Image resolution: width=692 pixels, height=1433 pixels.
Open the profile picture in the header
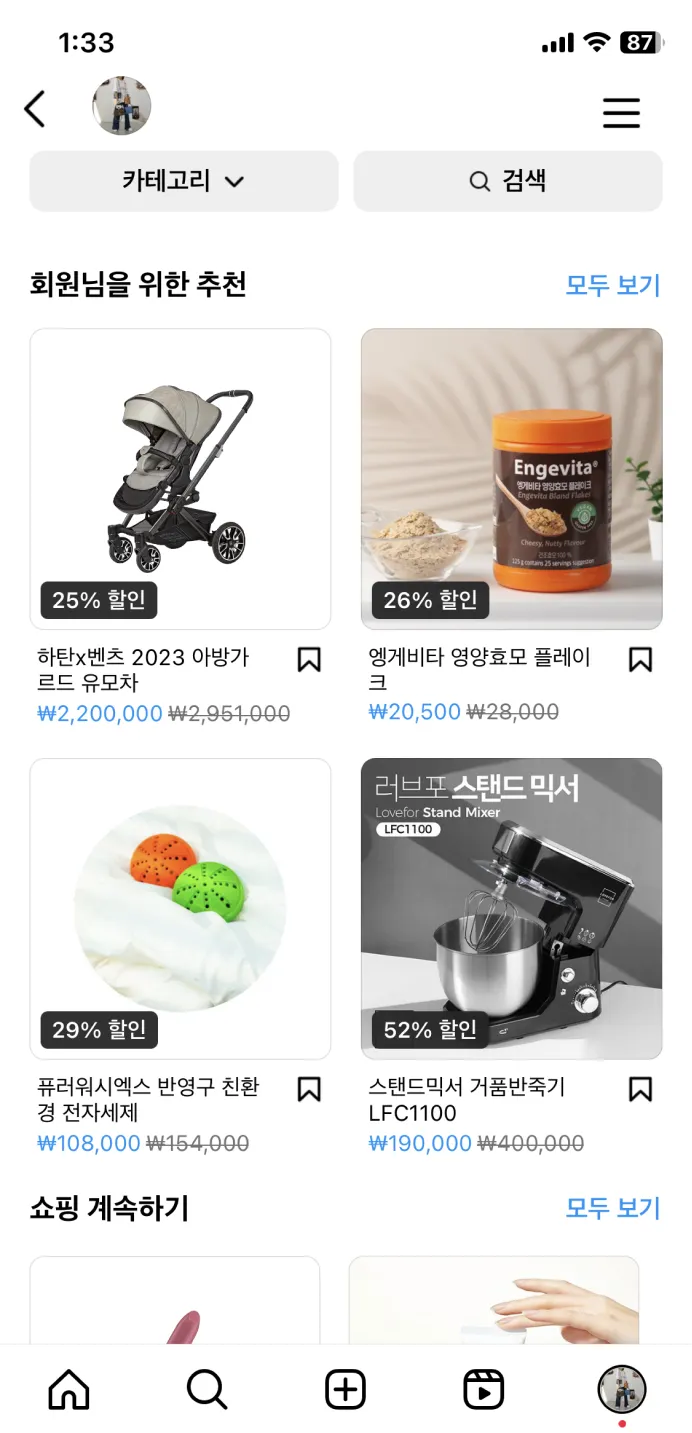[122, 106]
